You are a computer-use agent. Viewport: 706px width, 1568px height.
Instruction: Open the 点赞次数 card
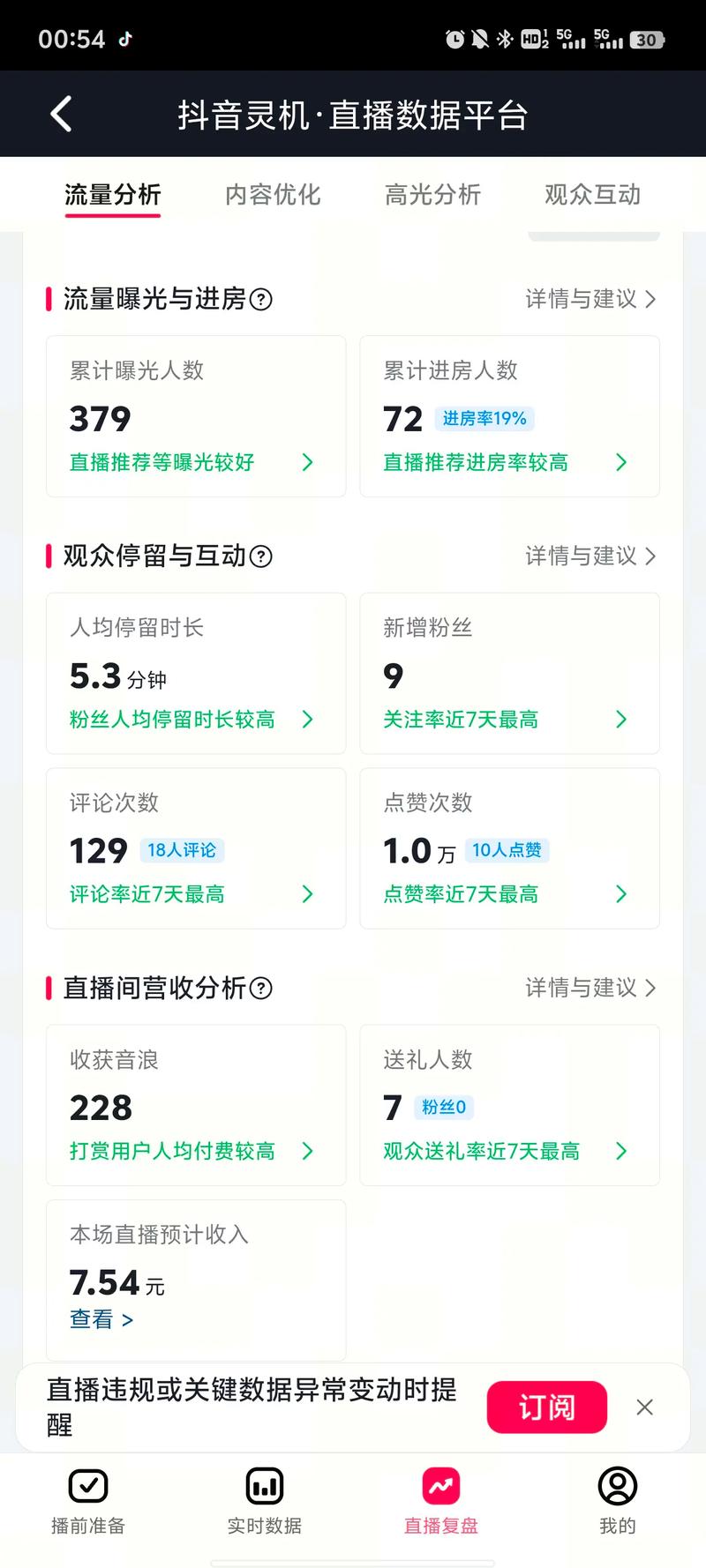click(509, 848)
